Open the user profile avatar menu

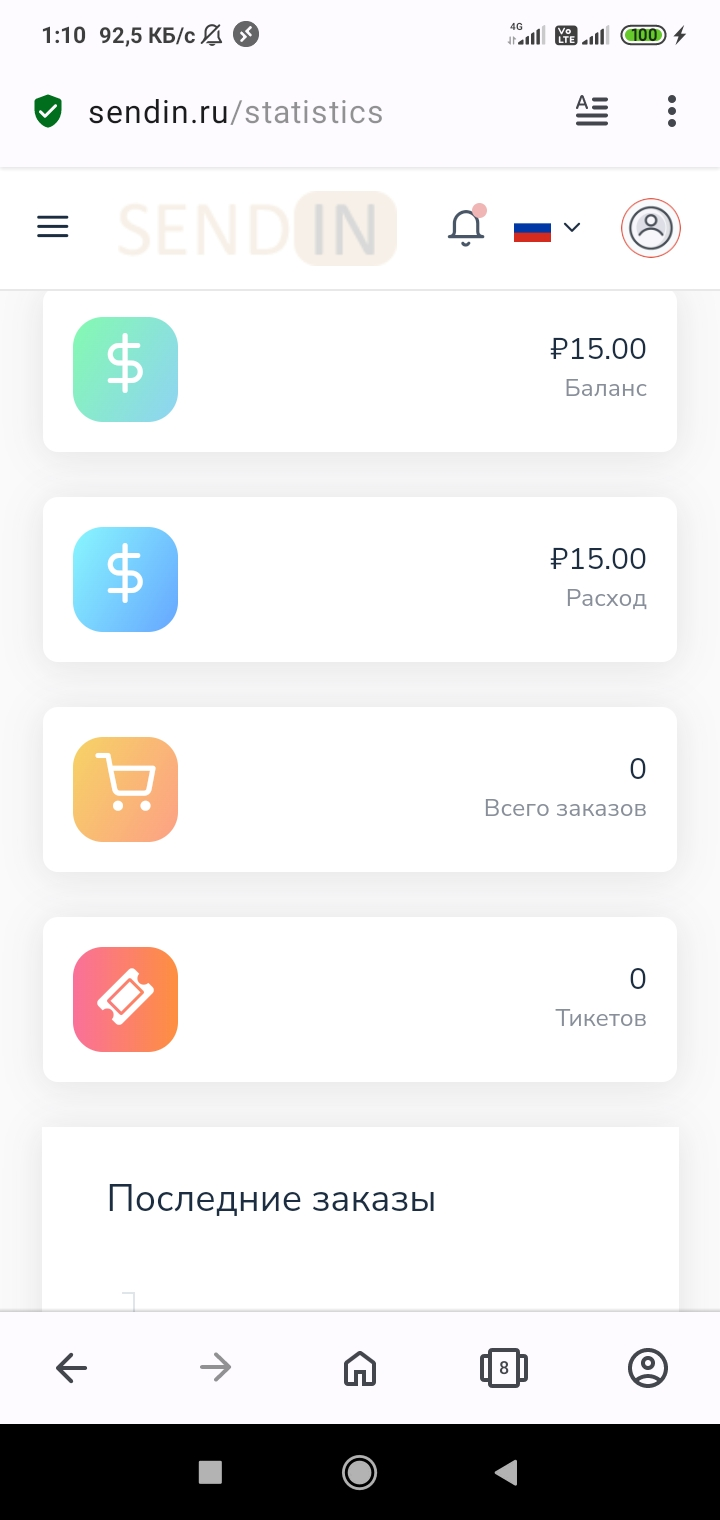(x=651, y=228)
